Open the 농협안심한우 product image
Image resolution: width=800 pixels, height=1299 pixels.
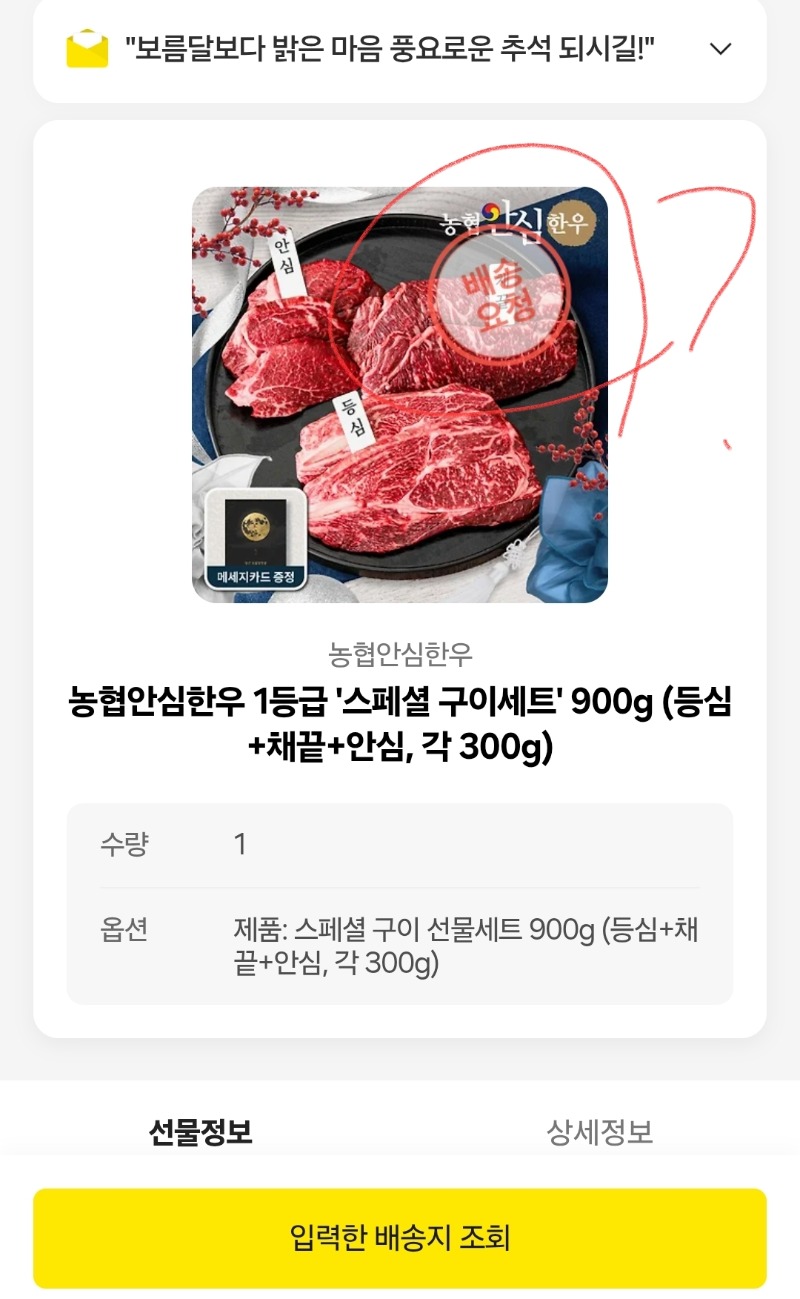point(400,395)
